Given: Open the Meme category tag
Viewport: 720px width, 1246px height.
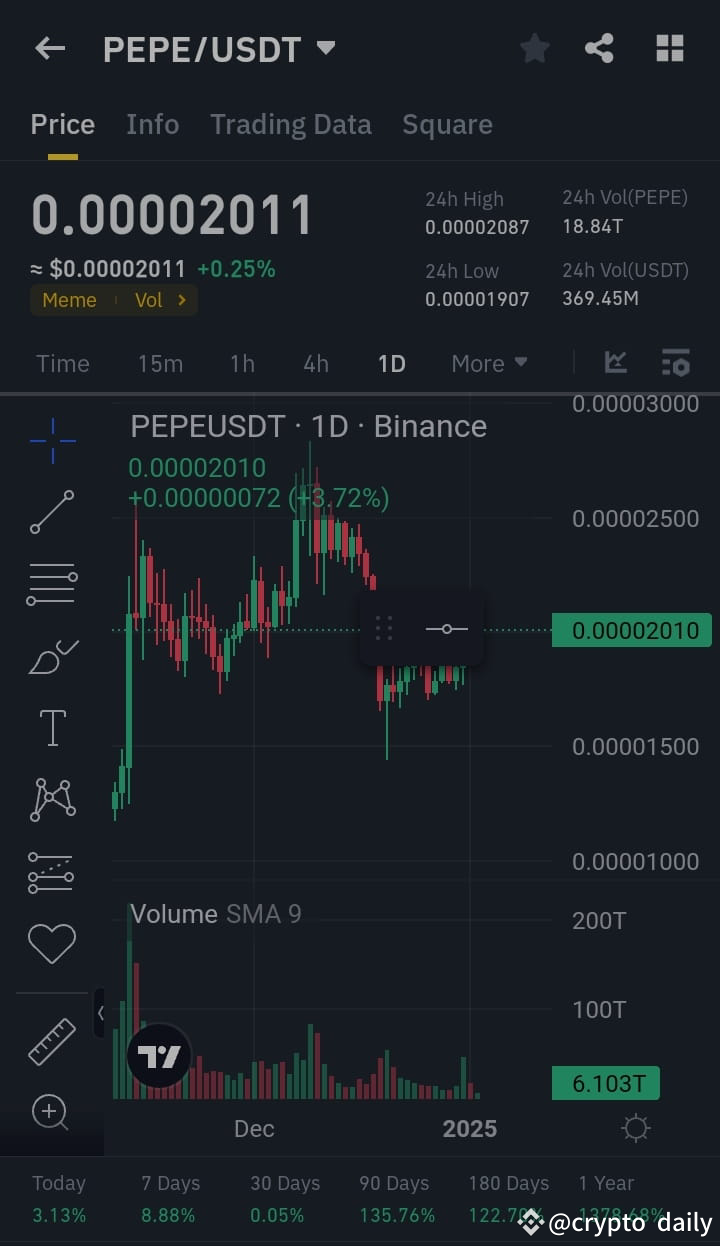Looking at the screenshot, I should click(x=69, y=300).
